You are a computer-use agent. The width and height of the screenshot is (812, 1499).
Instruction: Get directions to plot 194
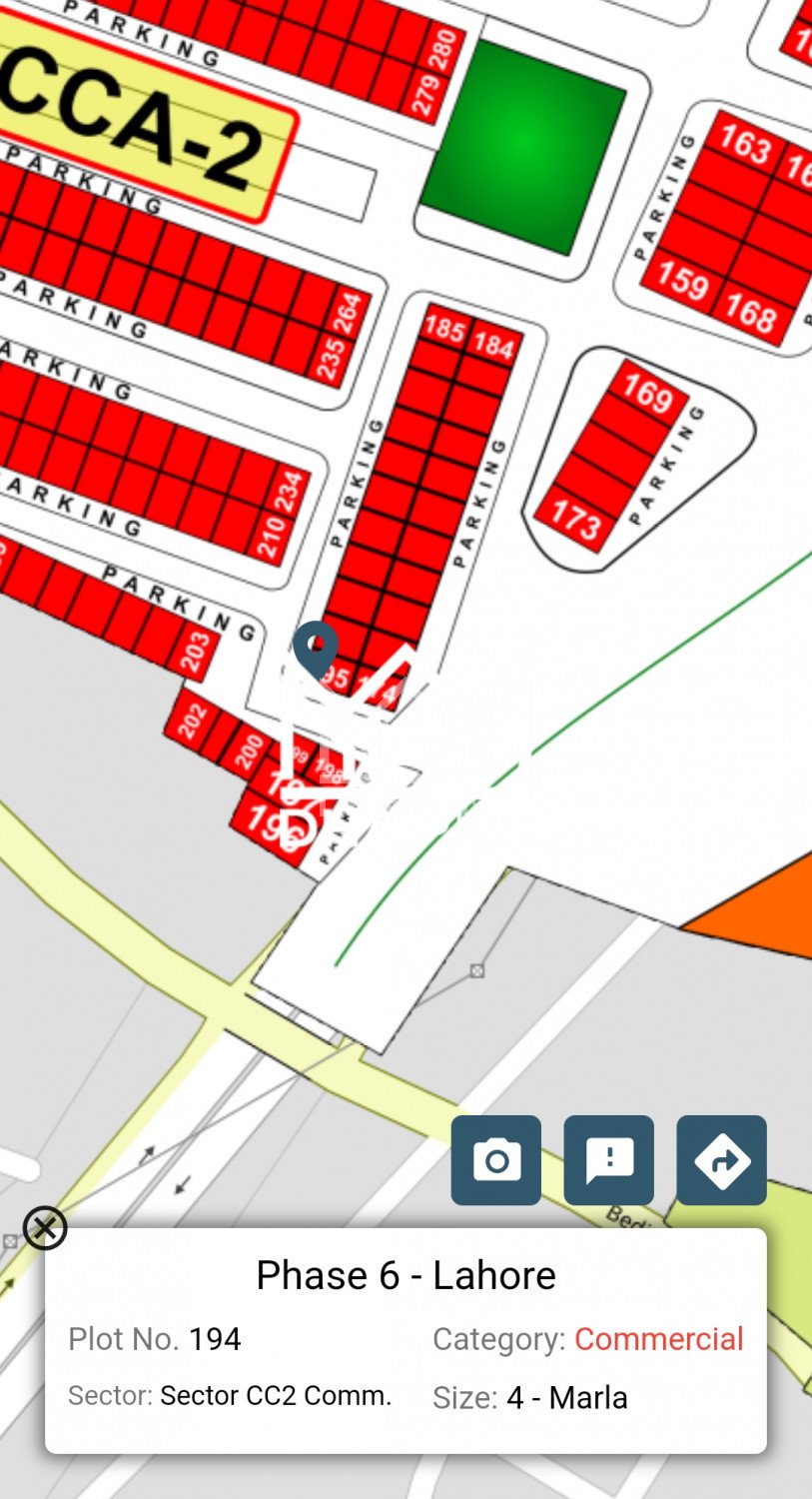(721, 1160)
